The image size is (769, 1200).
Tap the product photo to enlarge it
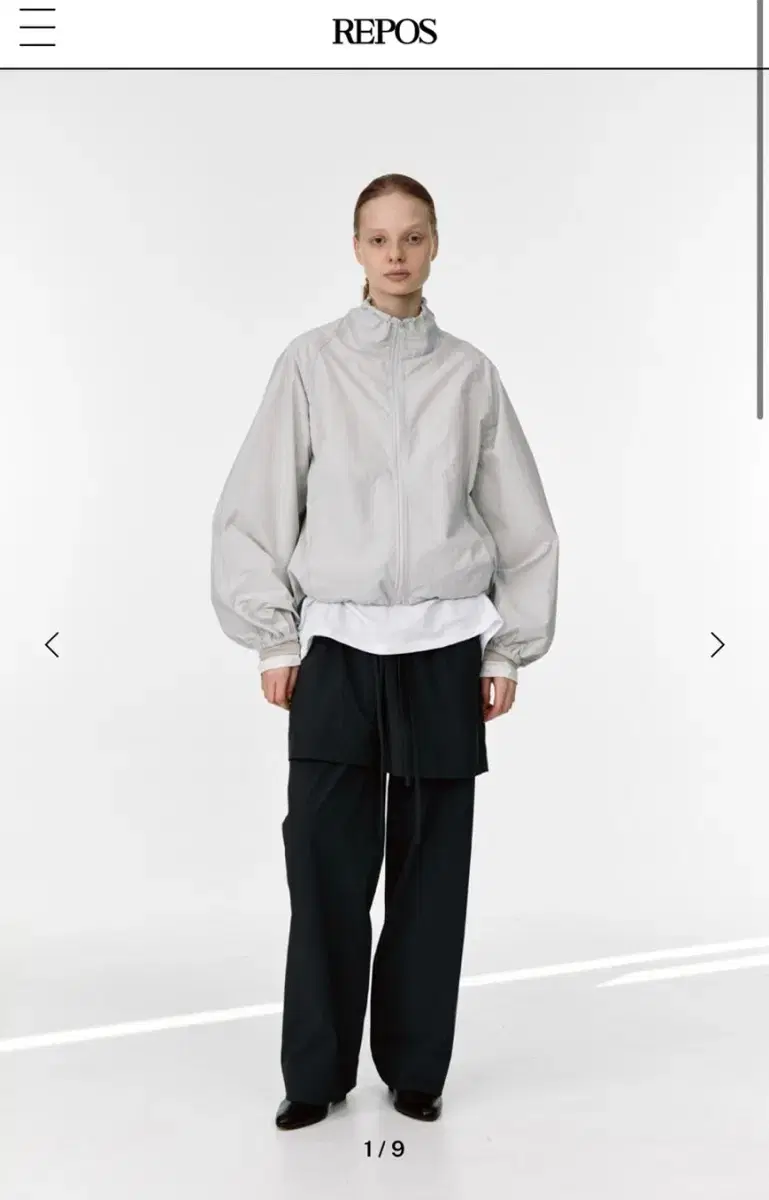coord(384,600)
